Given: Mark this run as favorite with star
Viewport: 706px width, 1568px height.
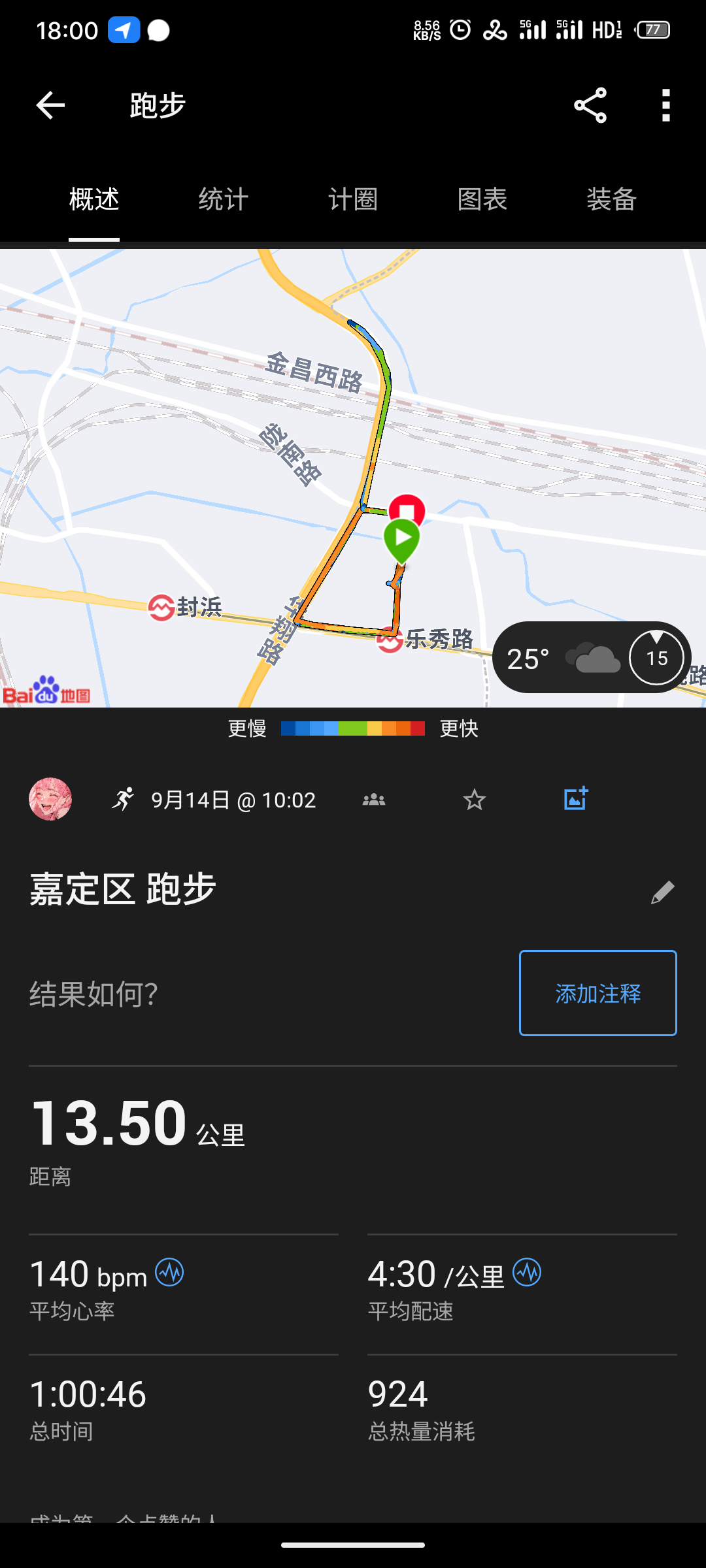Looking at the screenshot, I should (x=475, y=800).
